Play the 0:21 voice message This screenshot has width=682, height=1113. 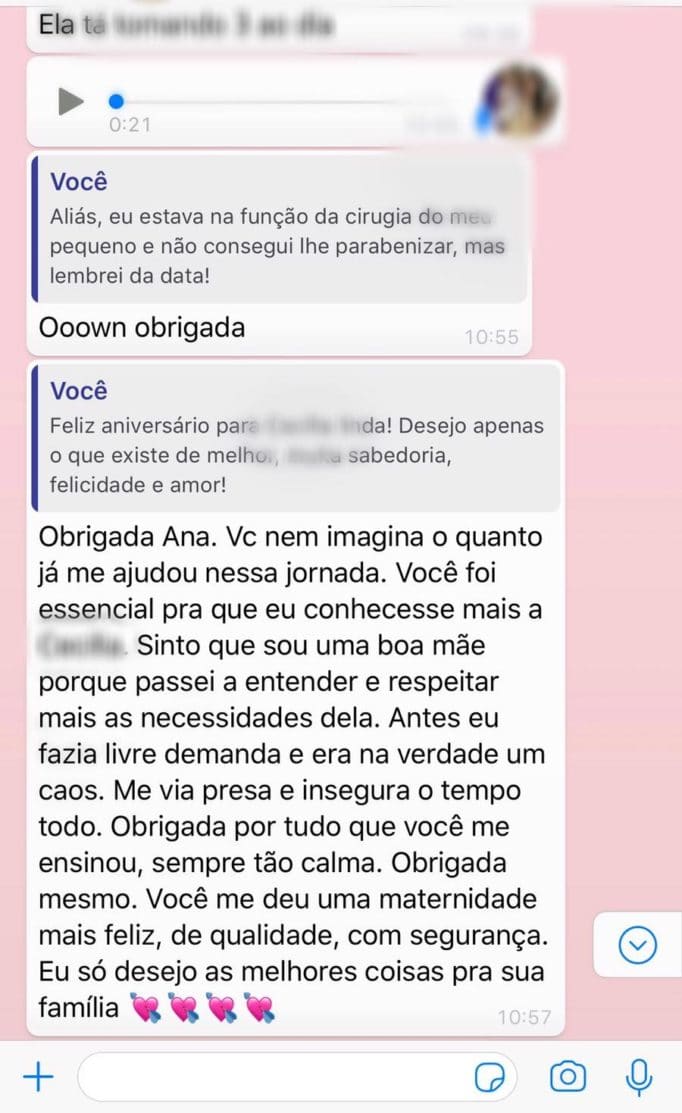(x=70, y=101)
